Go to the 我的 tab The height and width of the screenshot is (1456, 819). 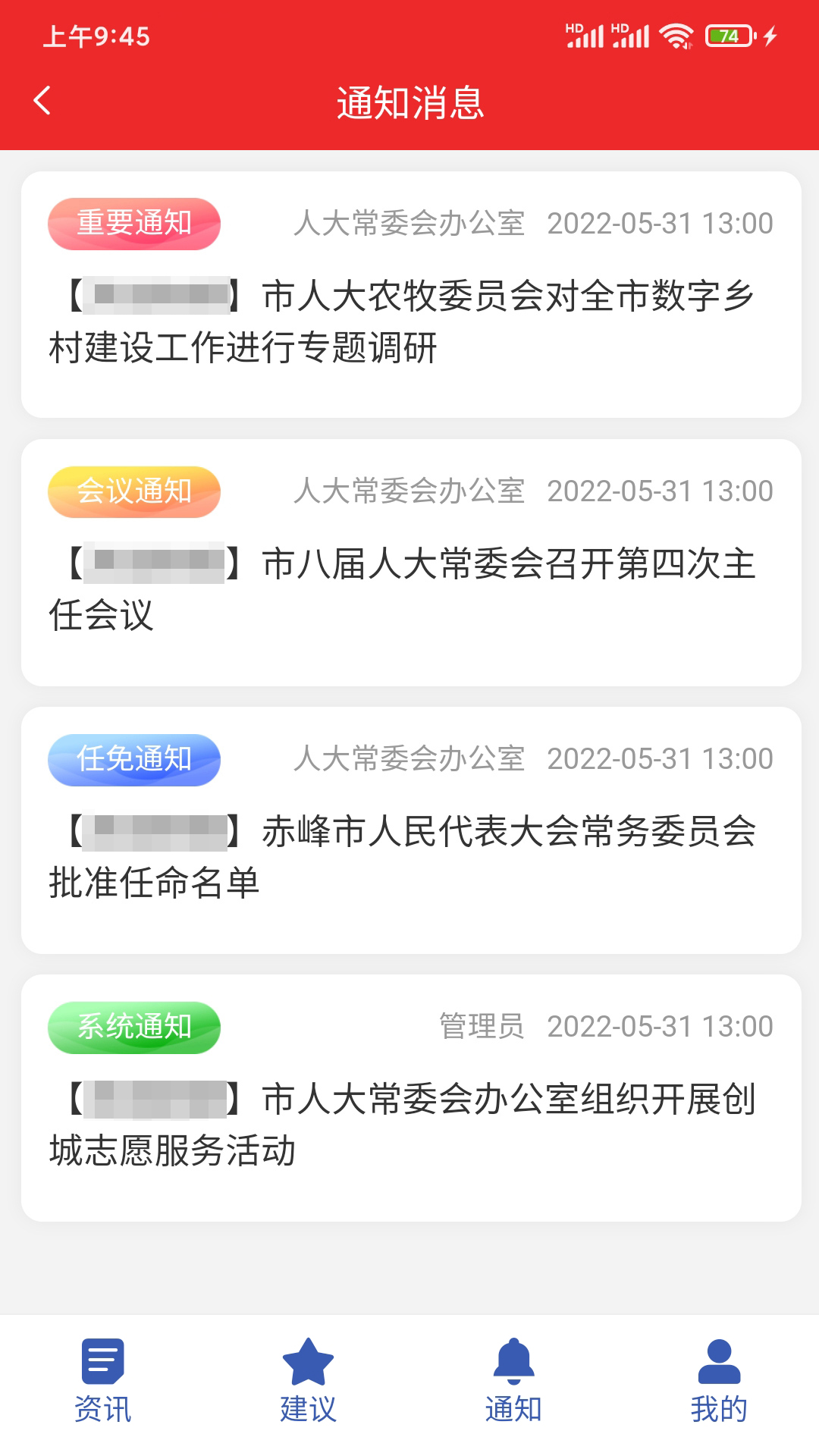[x=719, y=1382]
